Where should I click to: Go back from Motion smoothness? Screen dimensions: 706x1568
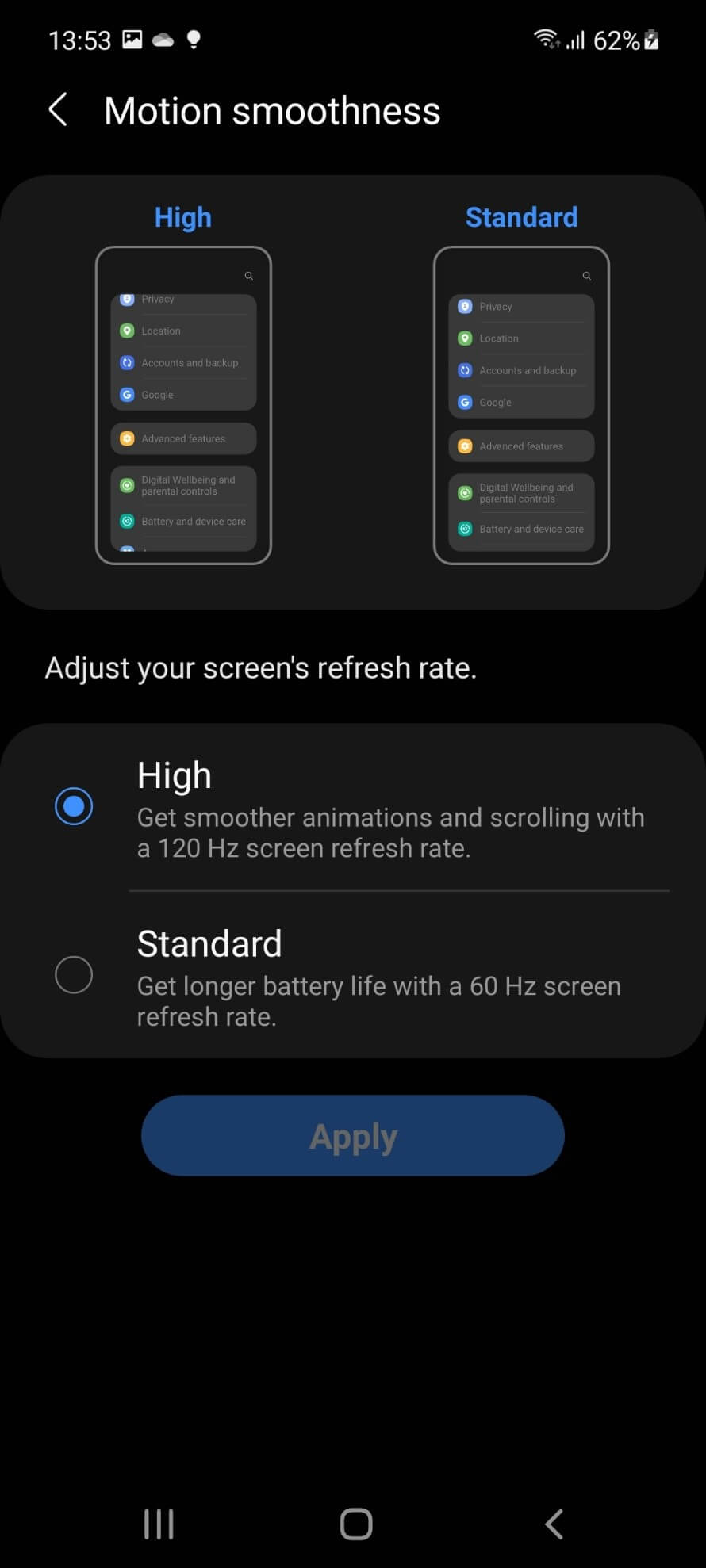(58, 110)
